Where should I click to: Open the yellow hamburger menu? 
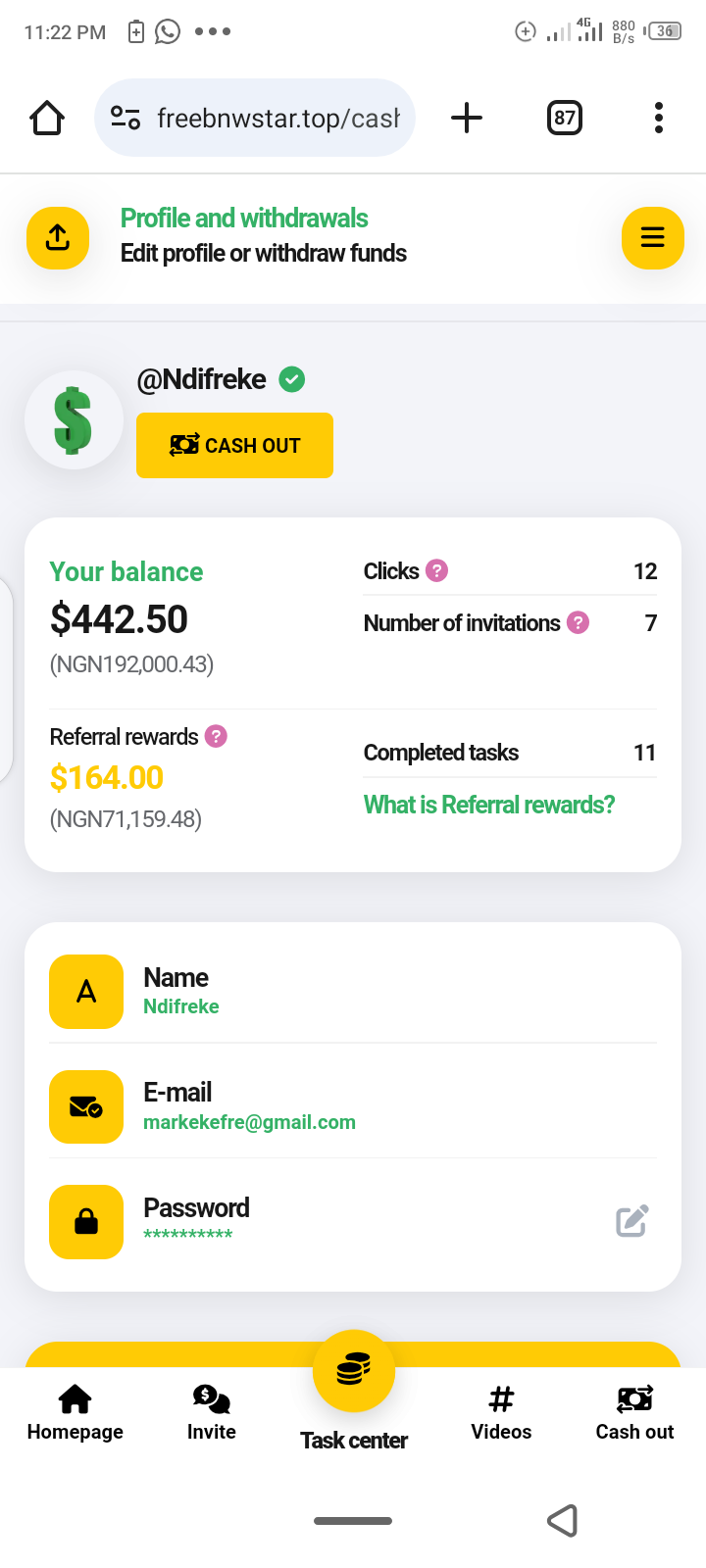click(653, 238)
